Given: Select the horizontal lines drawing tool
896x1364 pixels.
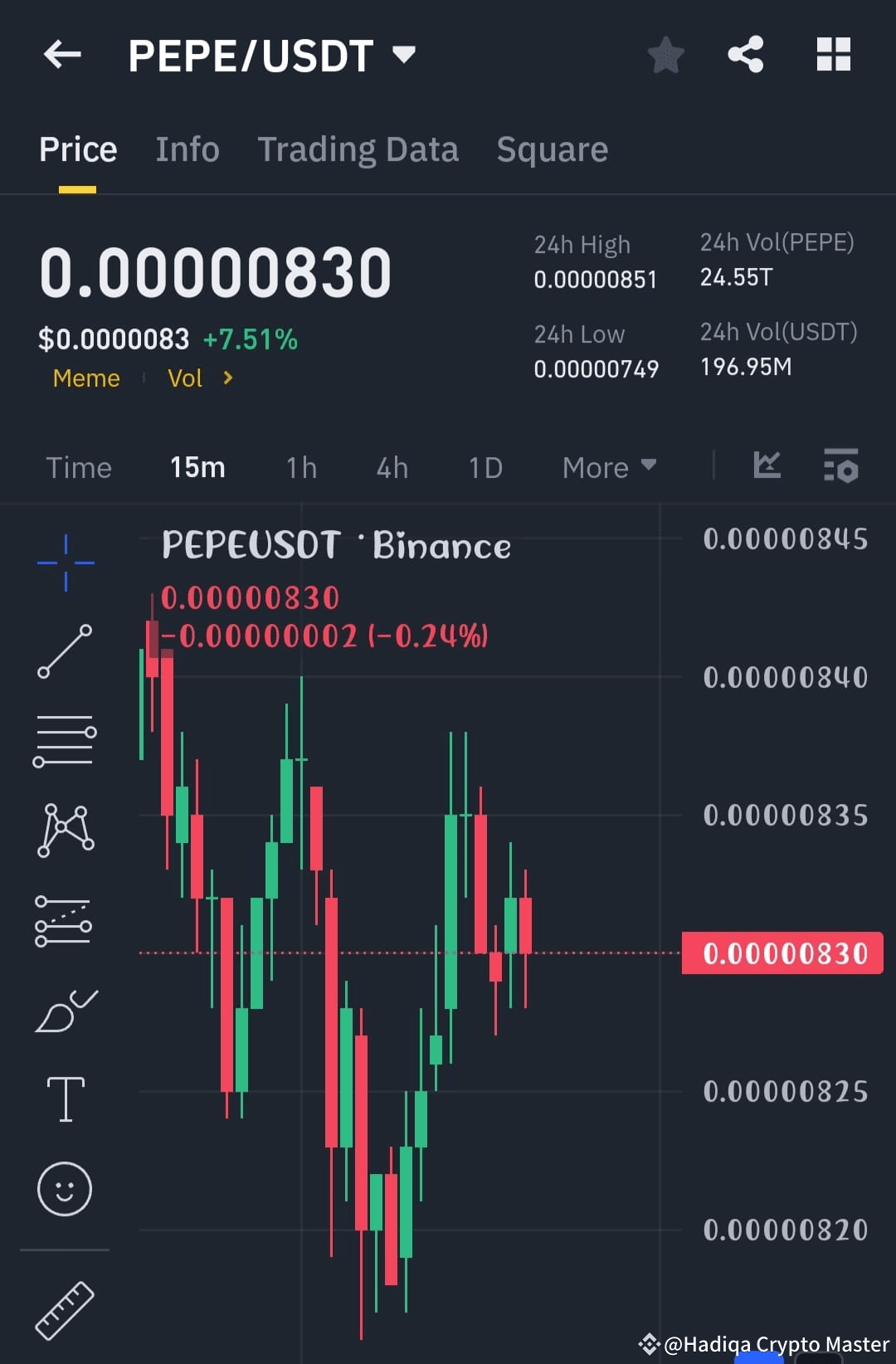Looking at the screenshot, I should click(x=64, y=740).
